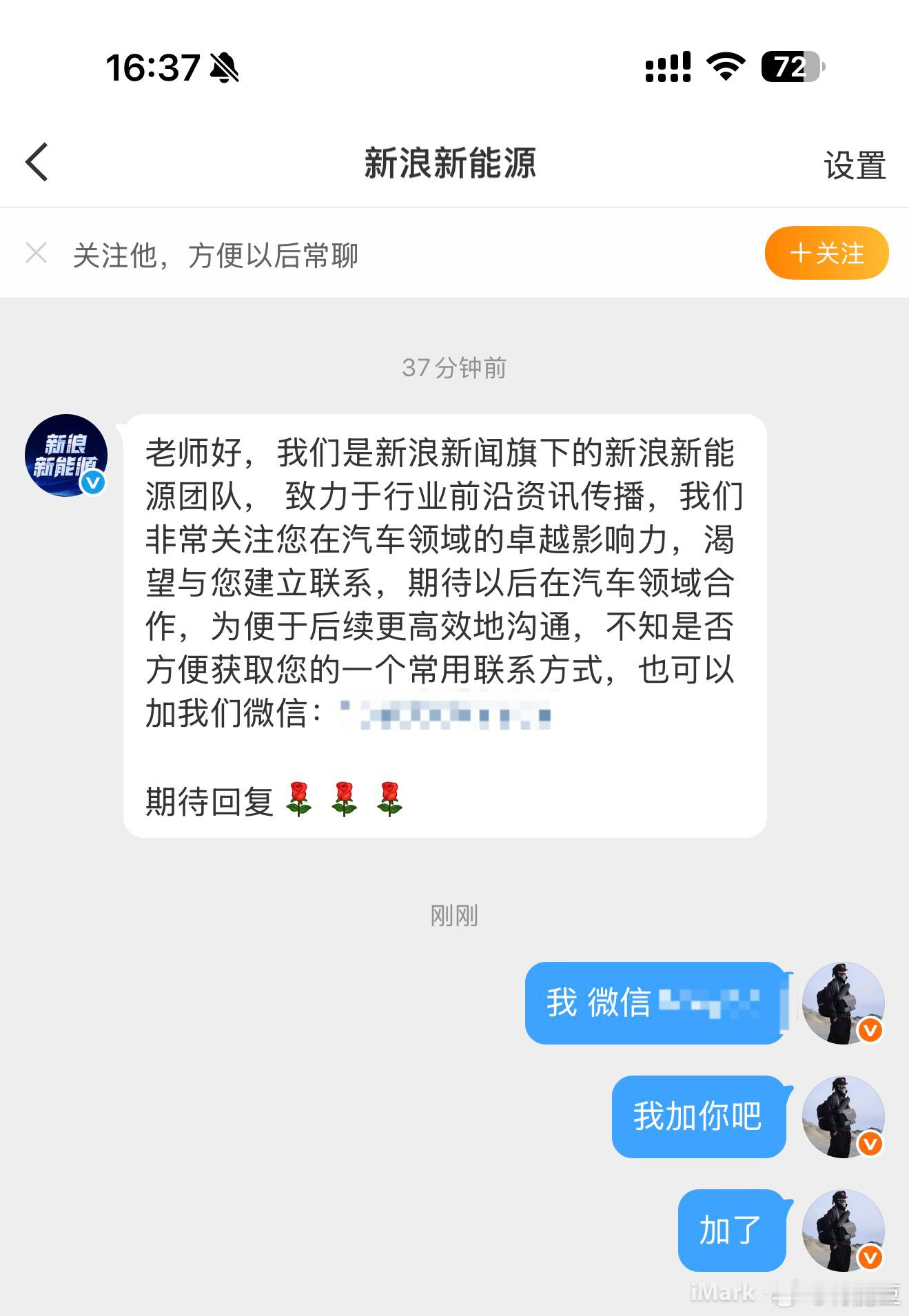
Task: Tap the 刚刚 timestamp label
Action: coord(454,916)
